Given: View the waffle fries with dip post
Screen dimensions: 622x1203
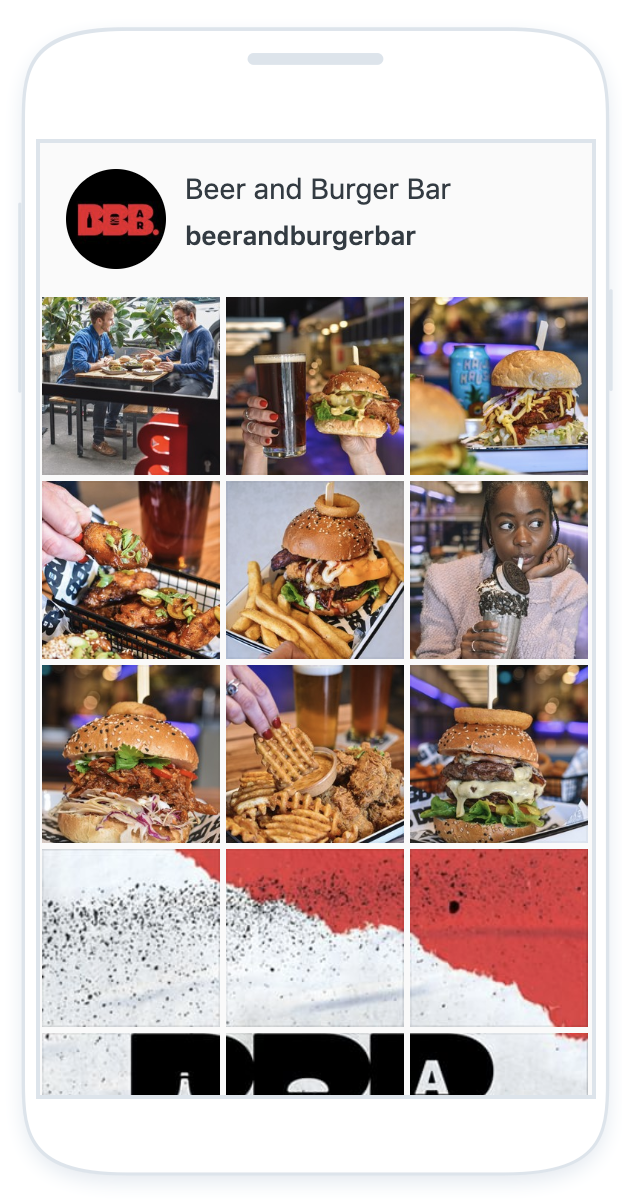Looking at the screenshot, I should tap(315, 754).
